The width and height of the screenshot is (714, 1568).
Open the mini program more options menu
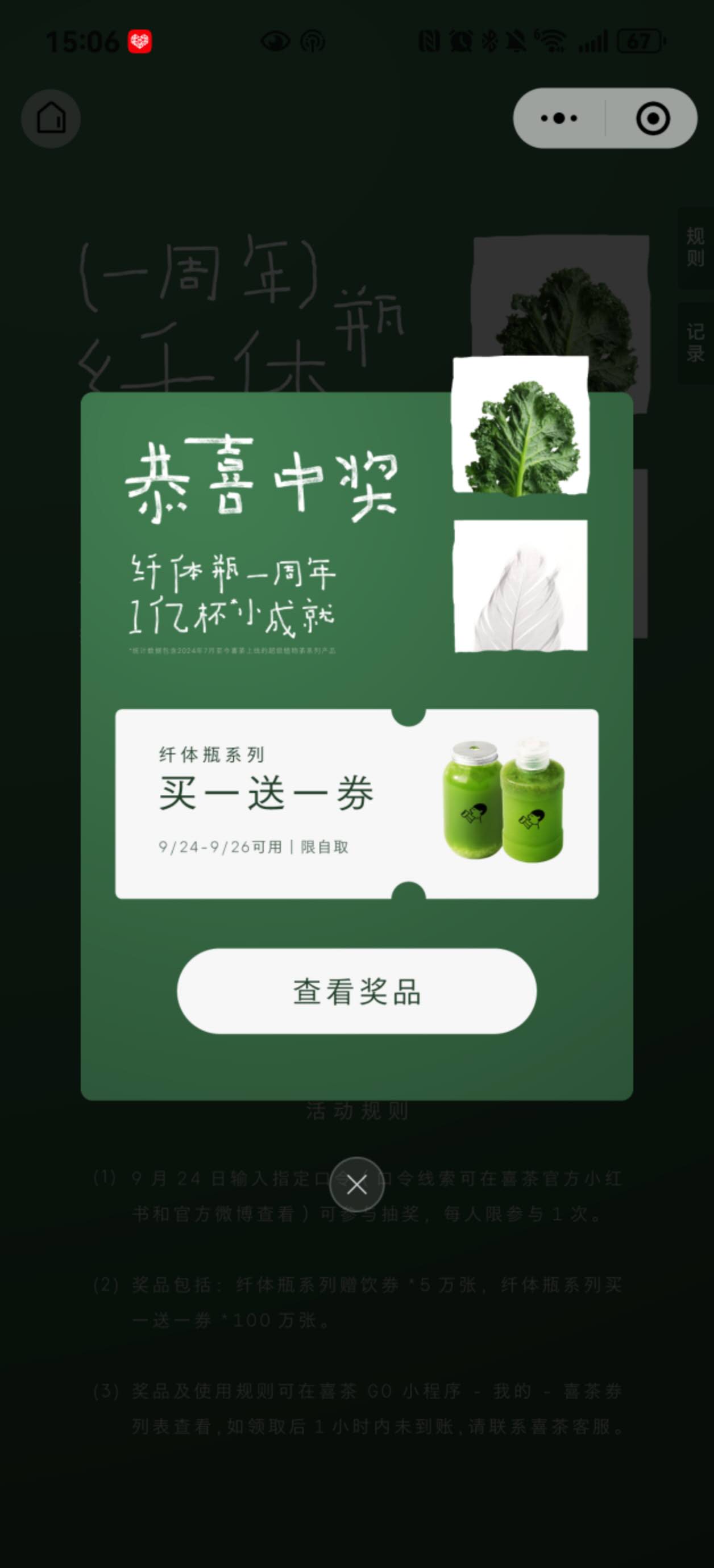(x=559, y=118)
